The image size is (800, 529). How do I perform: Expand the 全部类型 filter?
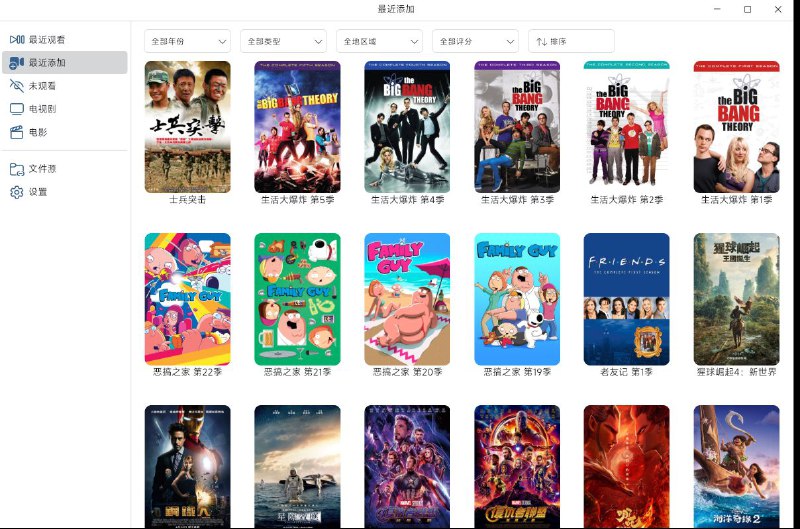[284, 41]
